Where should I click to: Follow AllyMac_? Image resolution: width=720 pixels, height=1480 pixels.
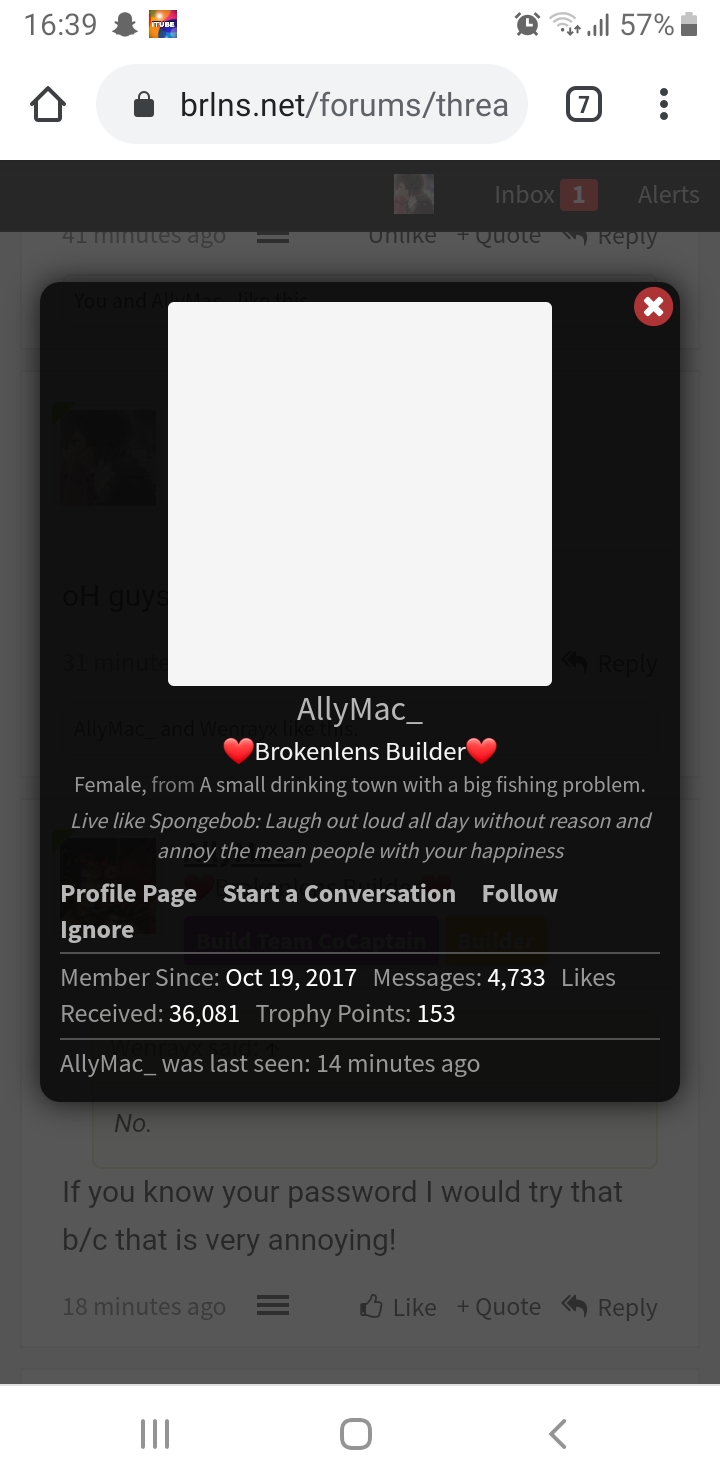coord(520,894)
